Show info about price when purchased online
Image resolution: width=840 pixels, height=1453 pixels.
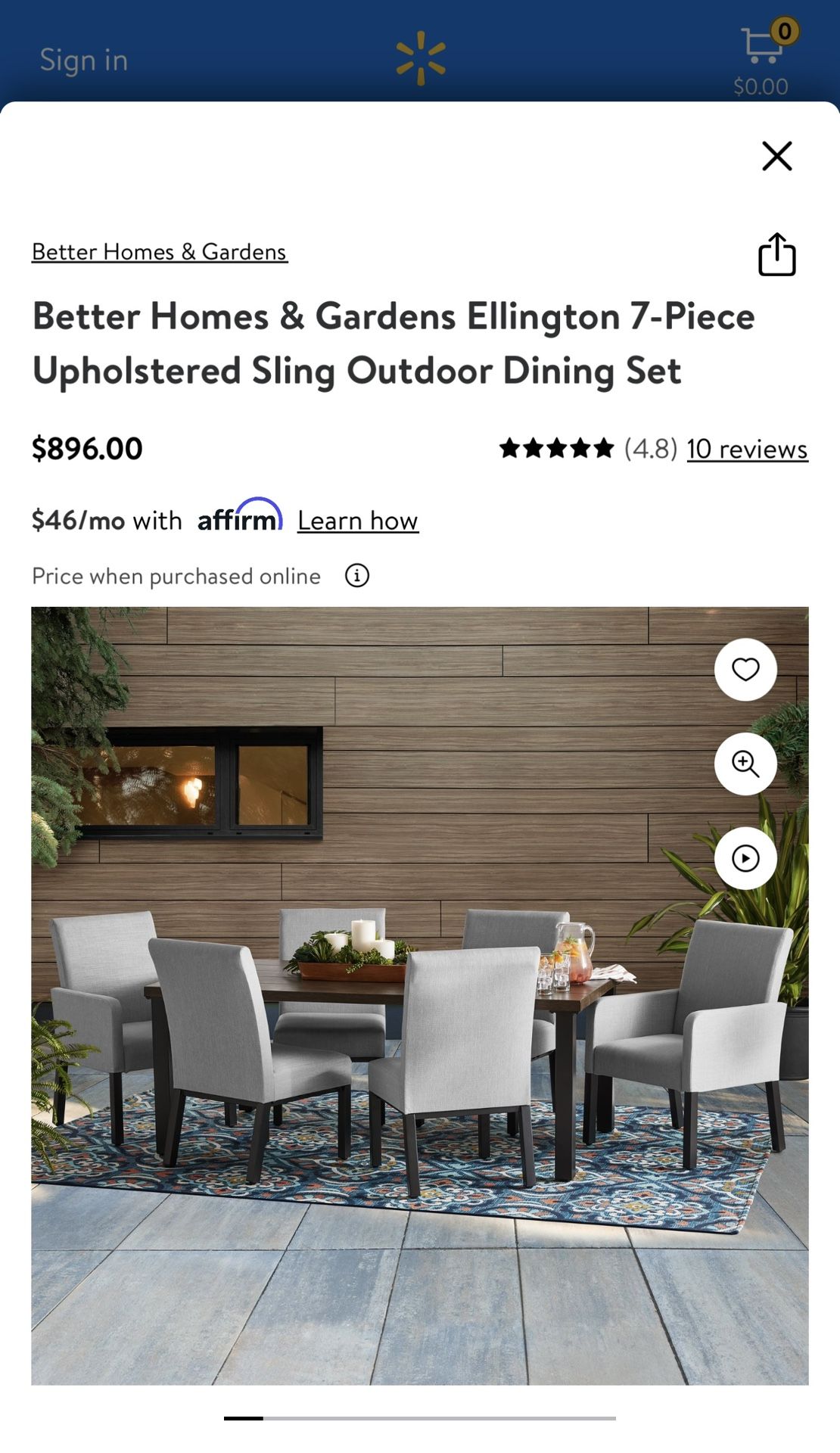pyautogui.click(x=357, y=576)
